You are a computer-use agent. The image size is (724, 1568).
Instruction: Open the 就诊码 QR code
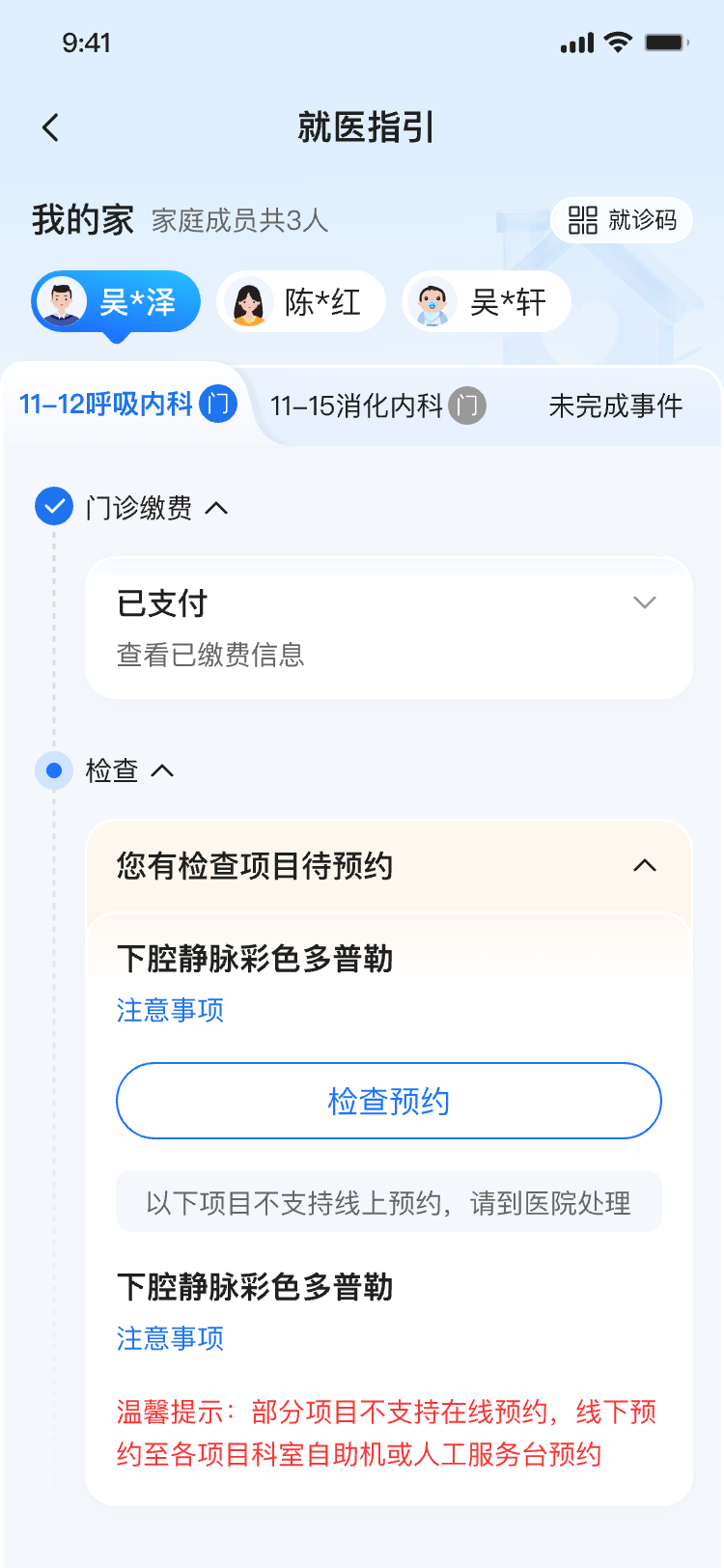click(621, 220)
